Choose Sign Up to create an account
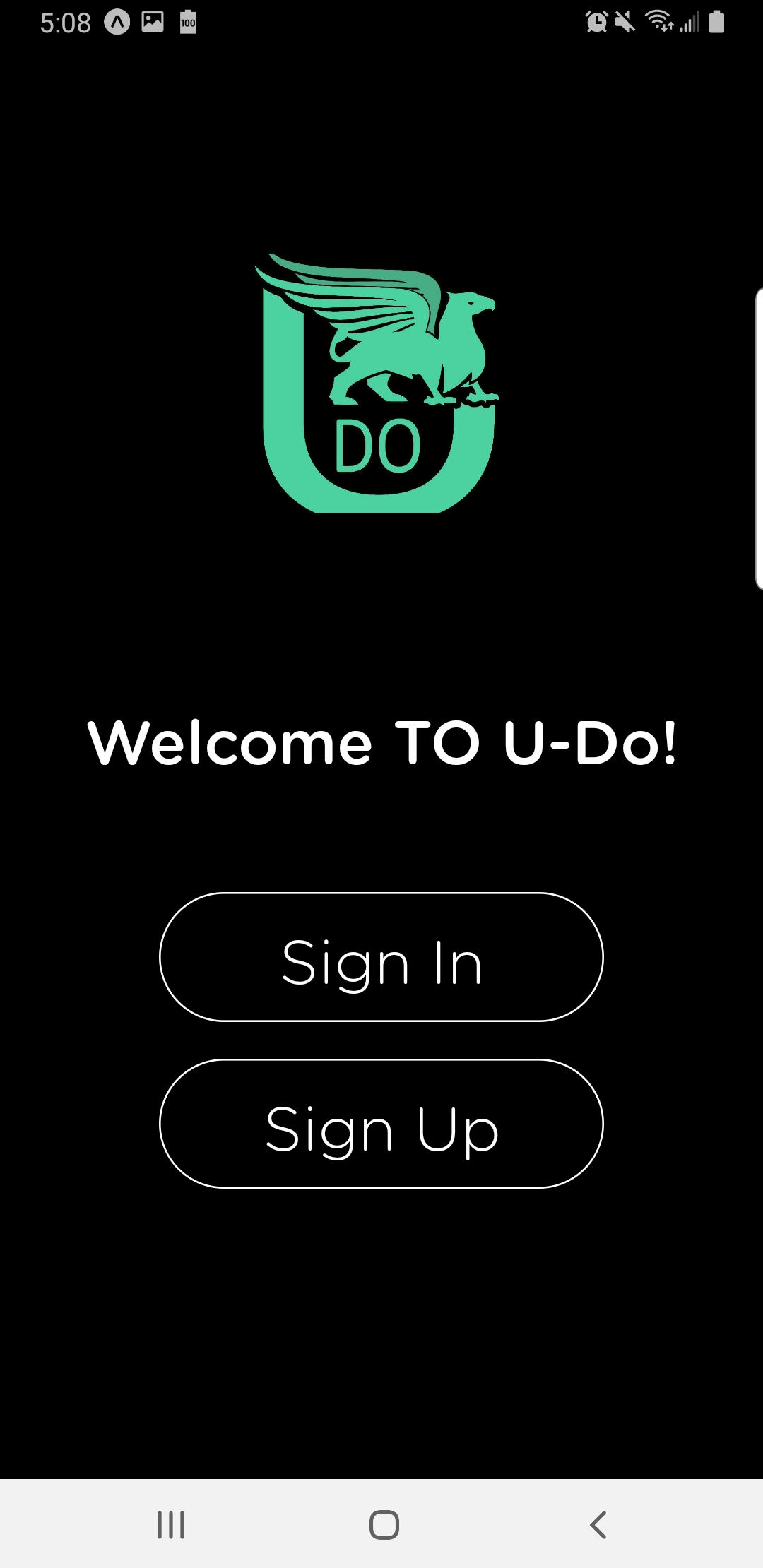The image size is (763, 1568). [381, 1124]
